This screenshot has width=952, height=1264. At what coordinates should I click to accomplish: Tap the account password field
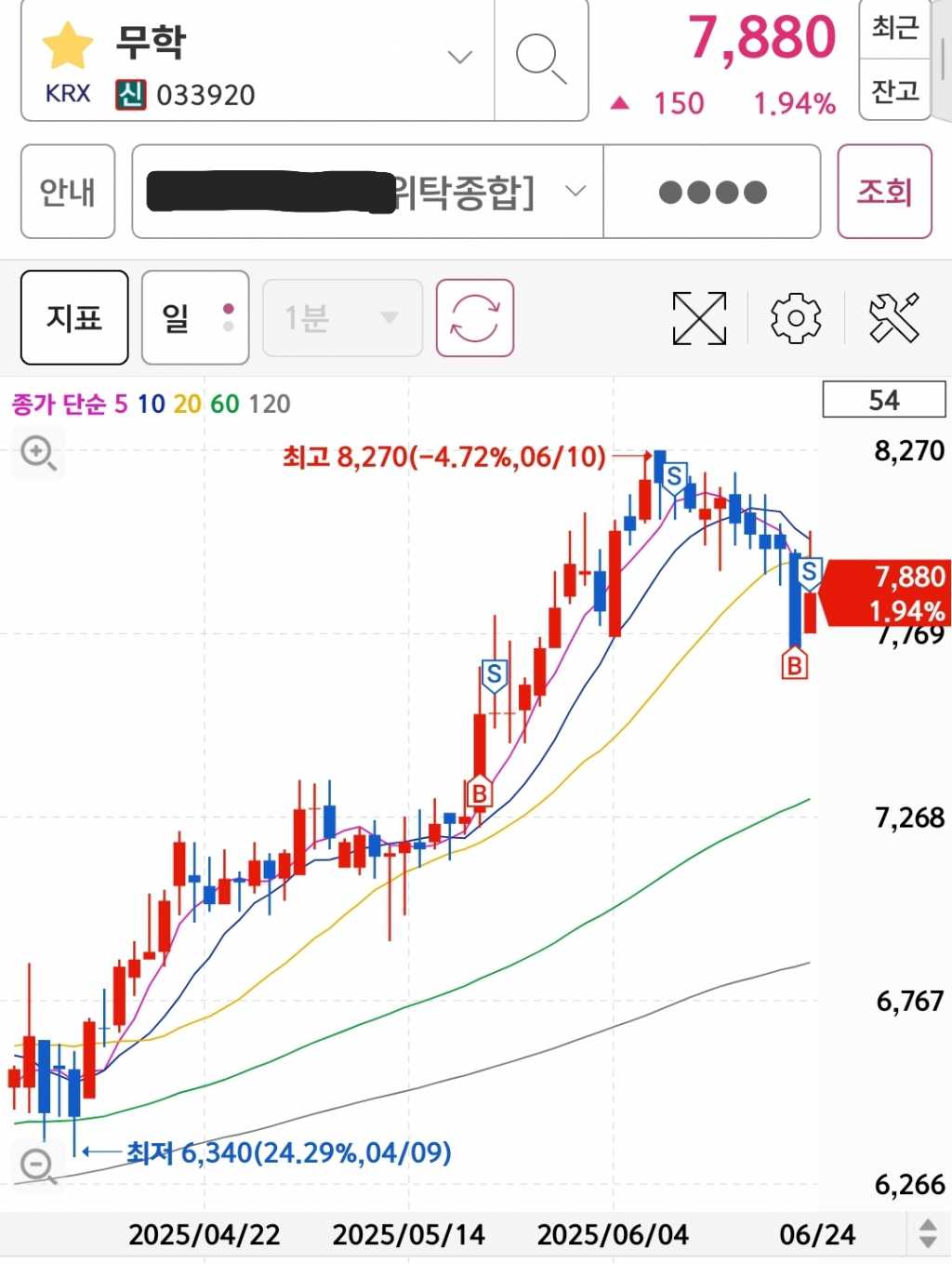click(x=712, y=192)
